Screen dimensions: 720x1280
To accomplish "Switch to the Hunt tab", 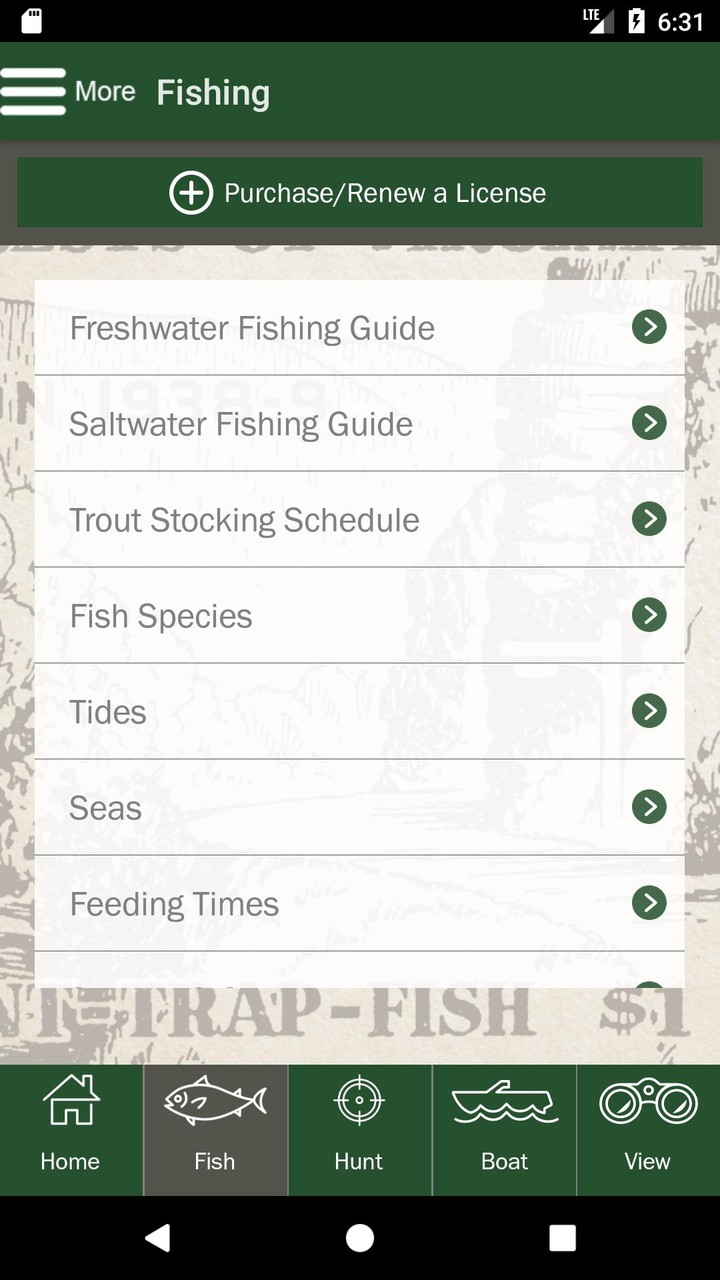I will [359, 1130].
